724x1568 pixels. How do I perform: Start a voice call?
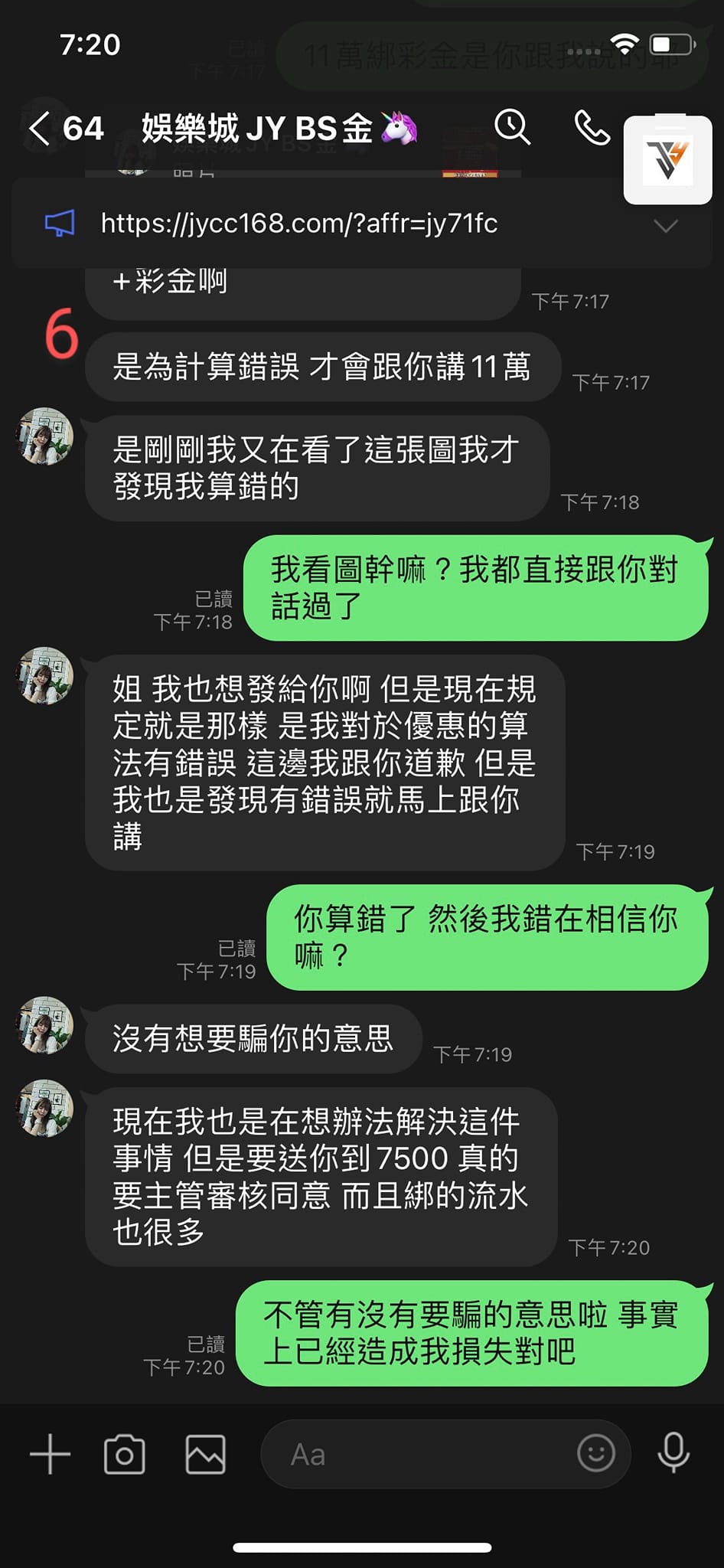[592, 127]
